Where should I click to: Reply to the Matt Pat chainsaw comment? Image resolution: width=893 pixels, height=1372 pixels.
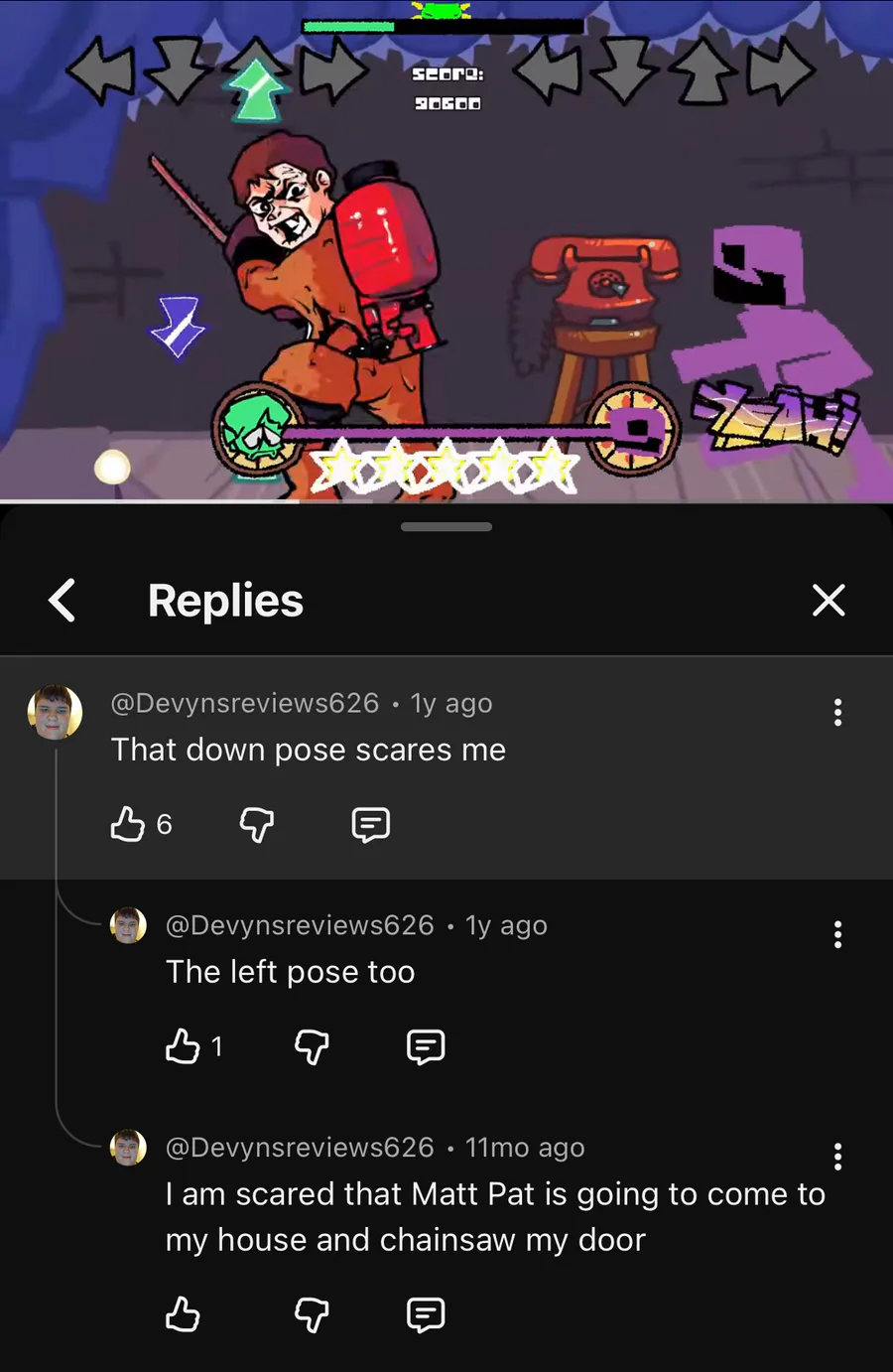pyautogui.click(x=426, y=1314)
